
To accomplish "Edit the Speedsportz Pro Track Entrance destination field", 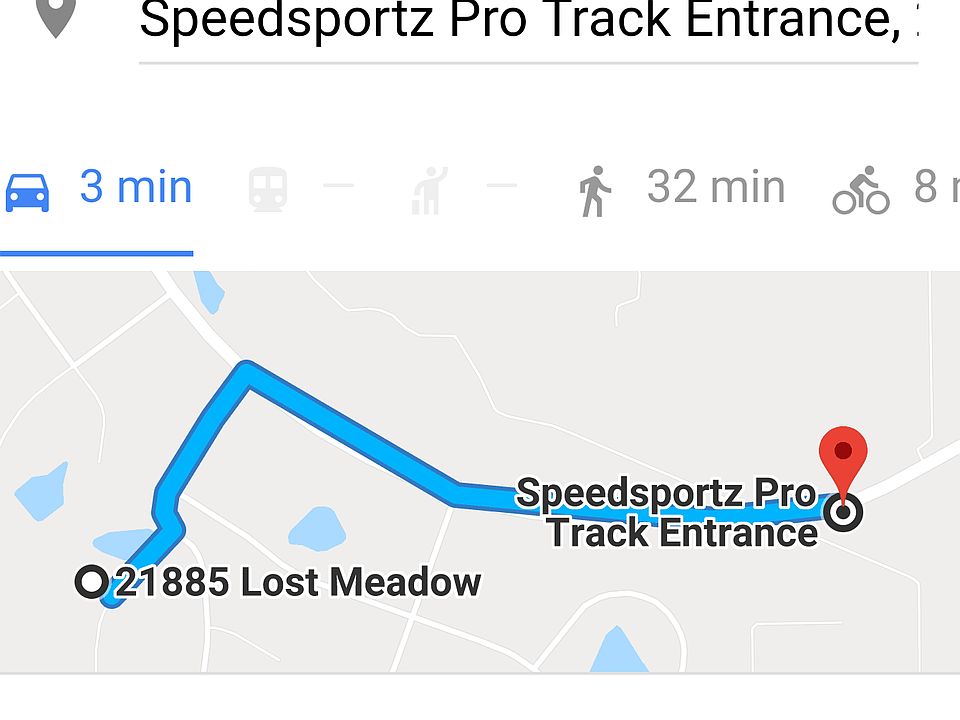I will (x=527, y=22).
